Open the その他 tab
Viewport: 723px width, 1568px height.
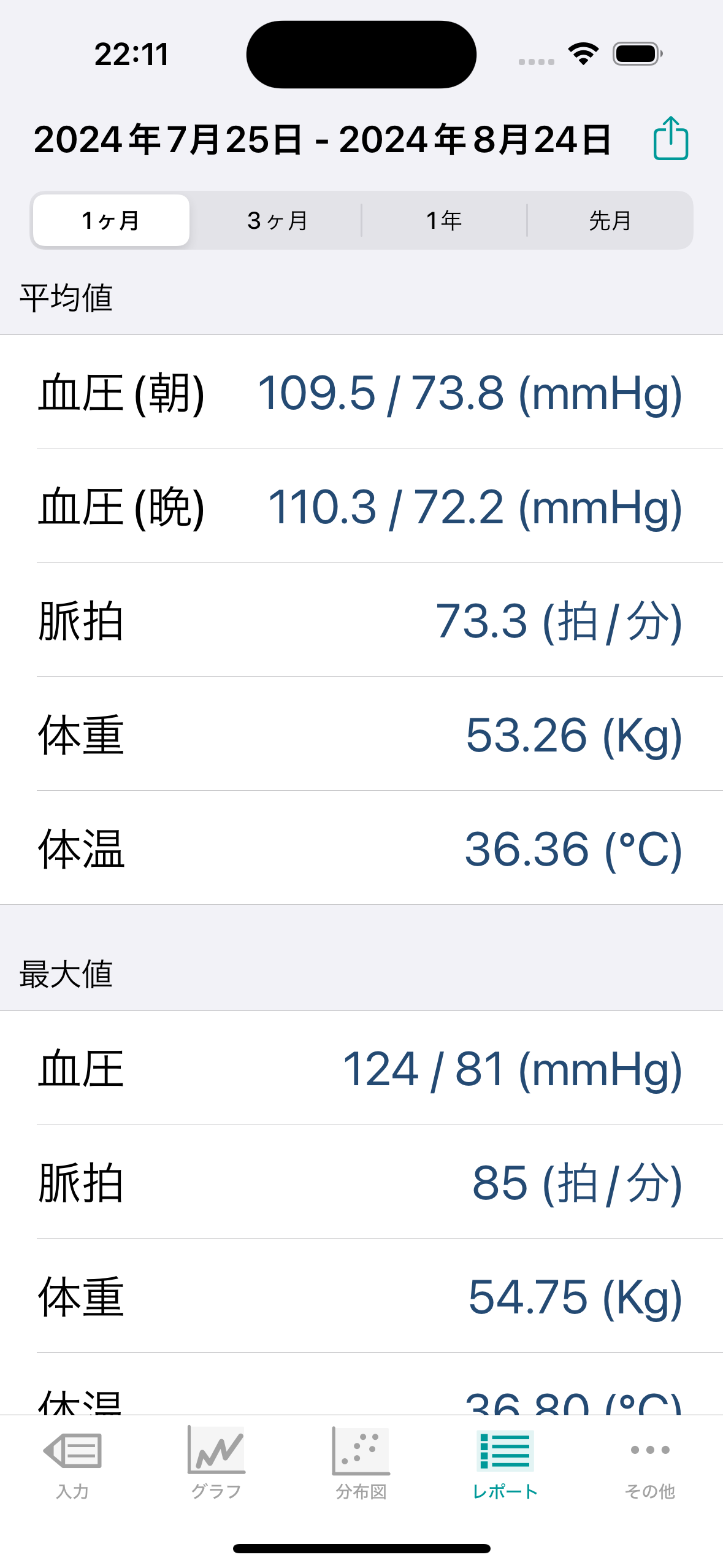pos(650,1462)
